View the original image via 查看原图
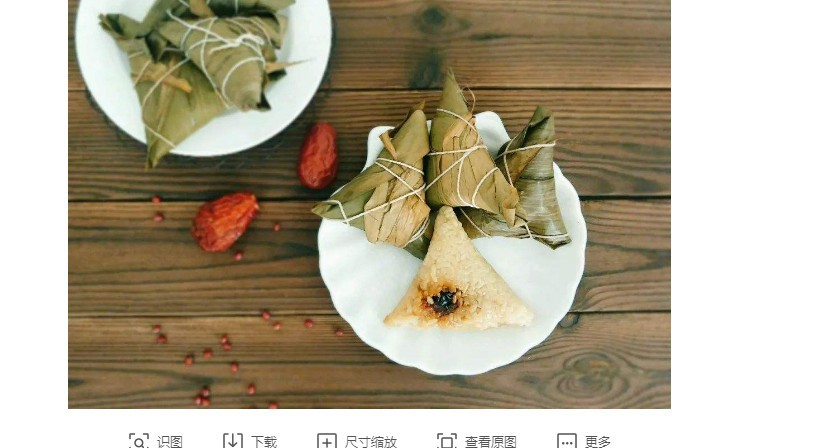Viewport: 830px width, 448px height. tap(477, 441)
